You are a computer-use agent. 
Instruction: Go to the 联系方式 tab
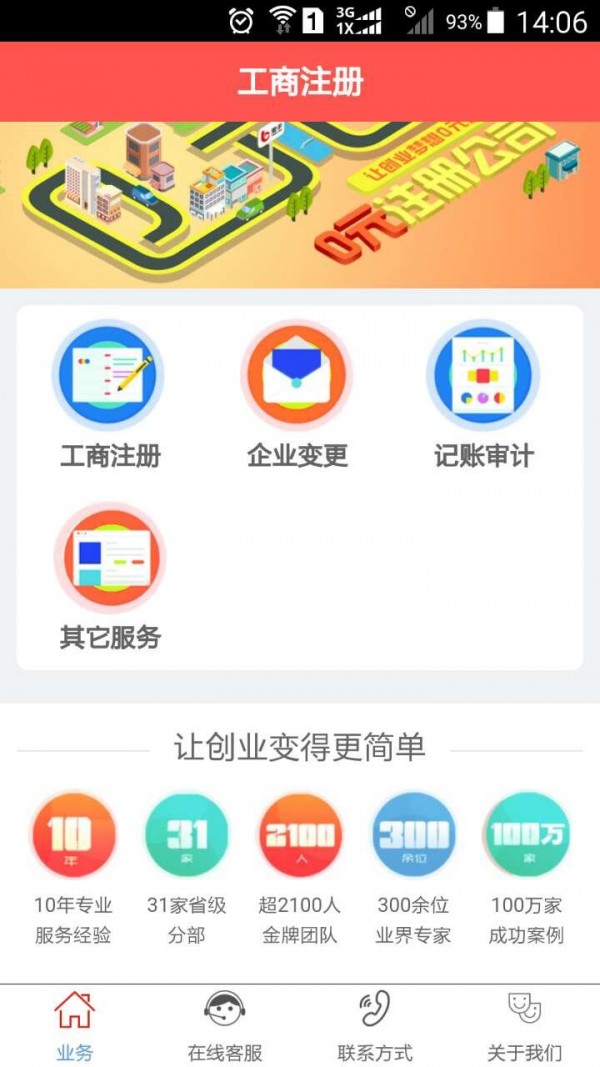(375, 1025)
